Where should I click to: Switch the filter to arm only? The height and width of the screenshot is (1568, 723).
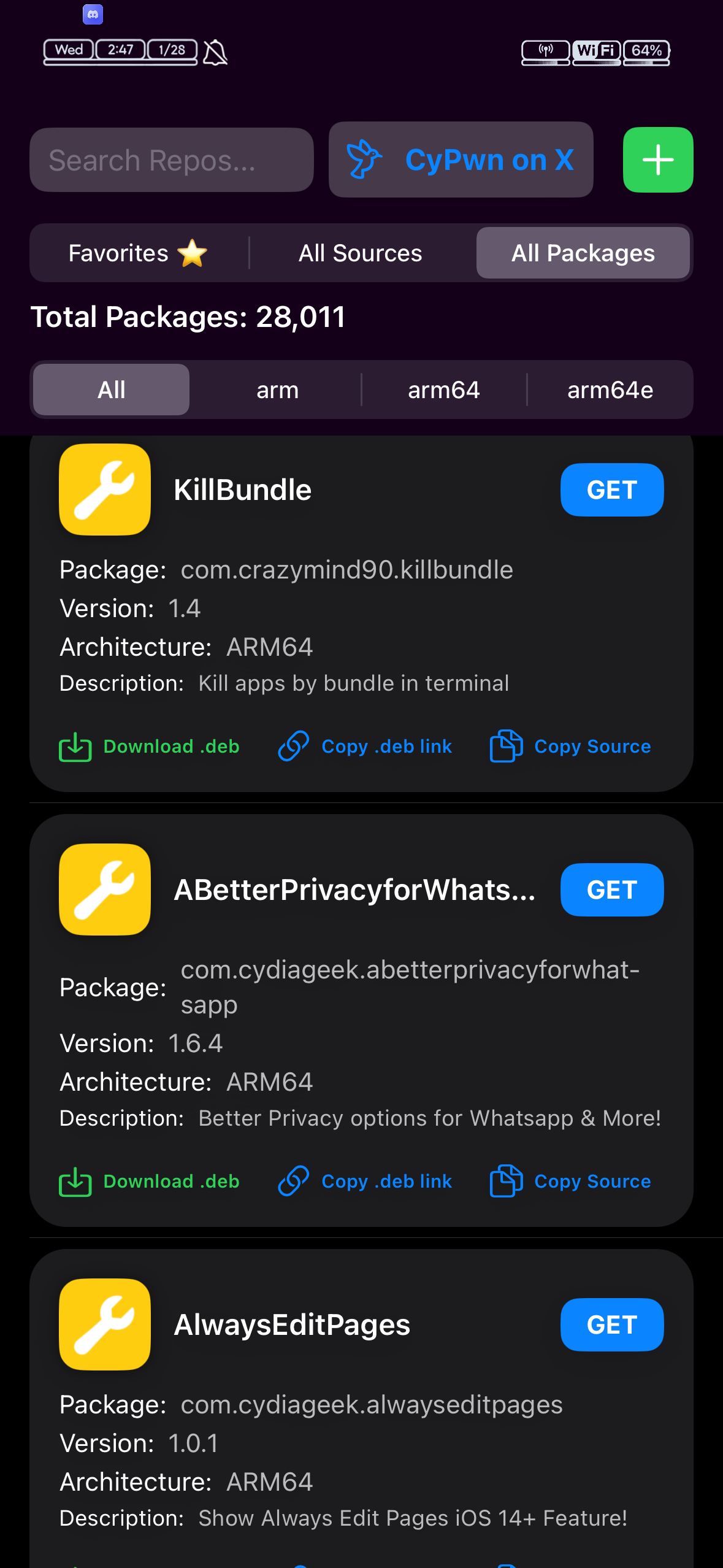click(277, 390)
